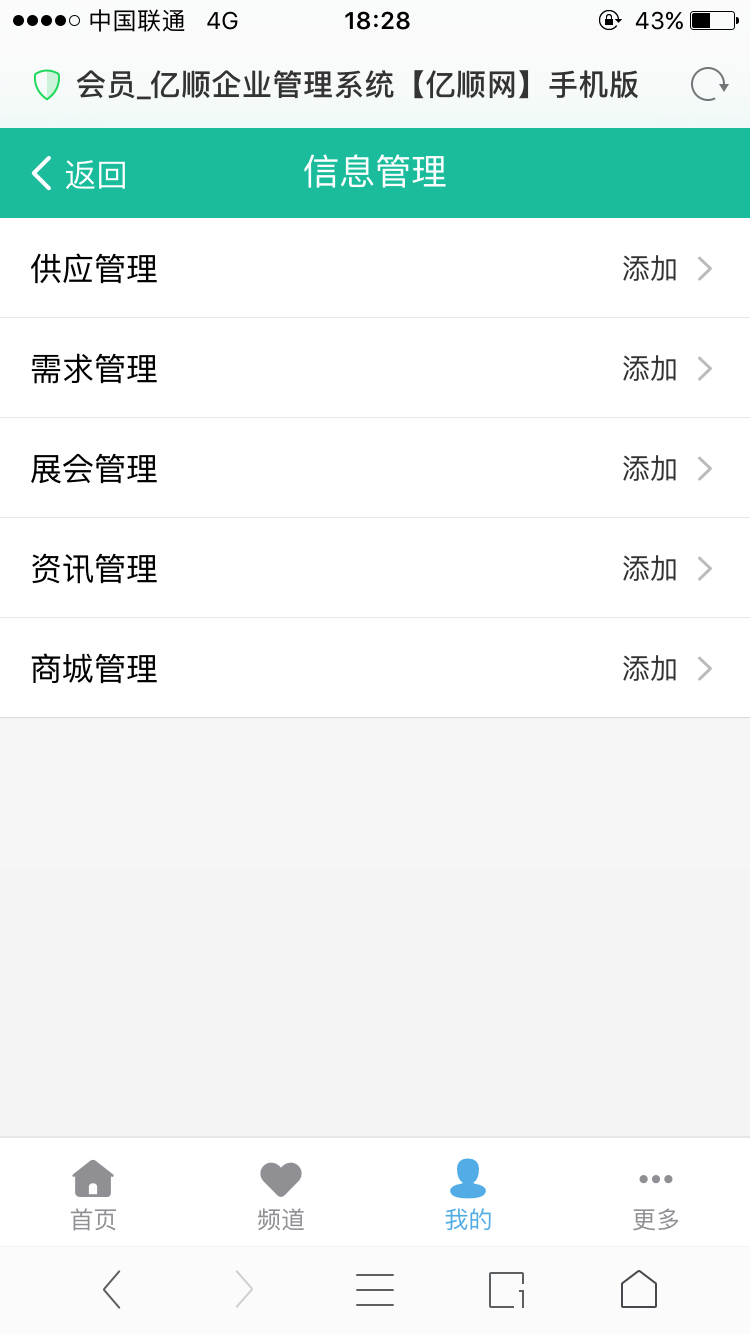The image size is (750, 1334).
Task: Open the 需求管理 row
Action: coord(375,368)
